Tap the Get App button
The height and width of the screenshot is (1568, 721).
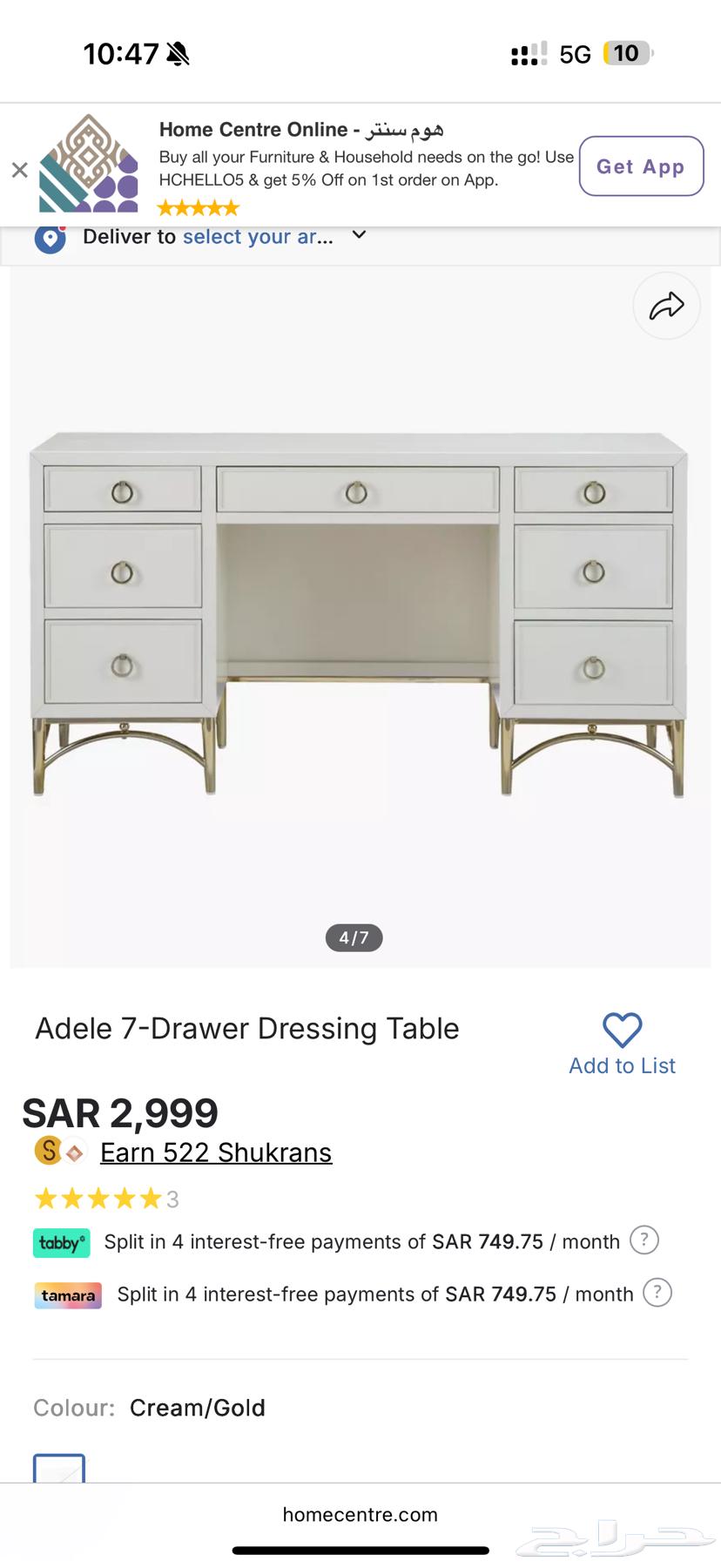[641, 166]
